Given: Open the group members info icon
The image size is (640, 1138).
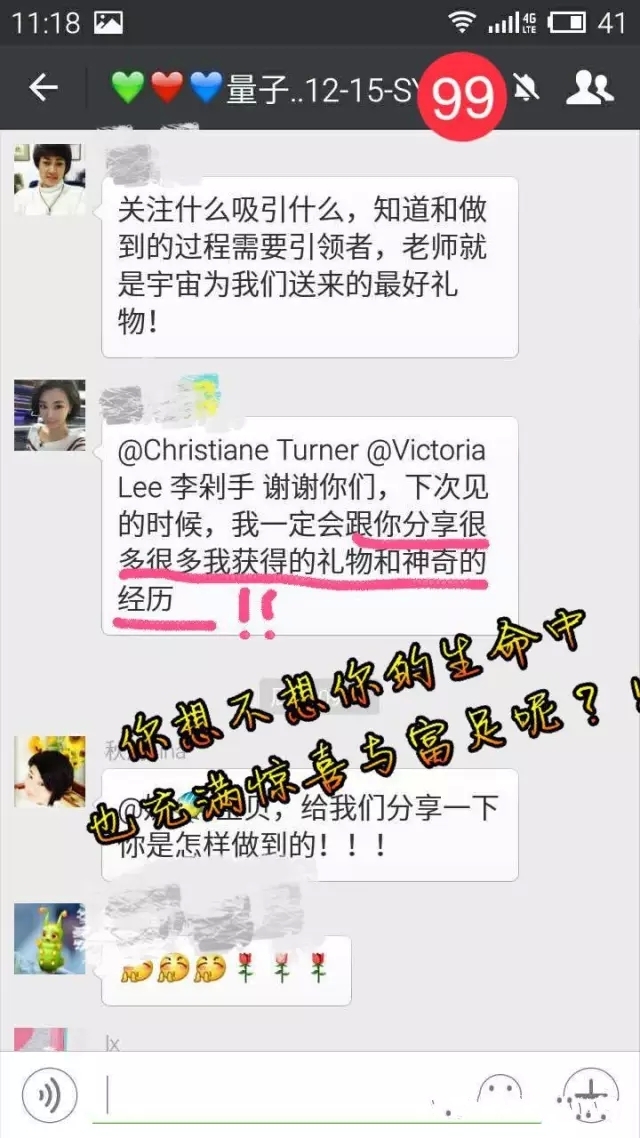Looking at the screenshot, I should [589, 89].
